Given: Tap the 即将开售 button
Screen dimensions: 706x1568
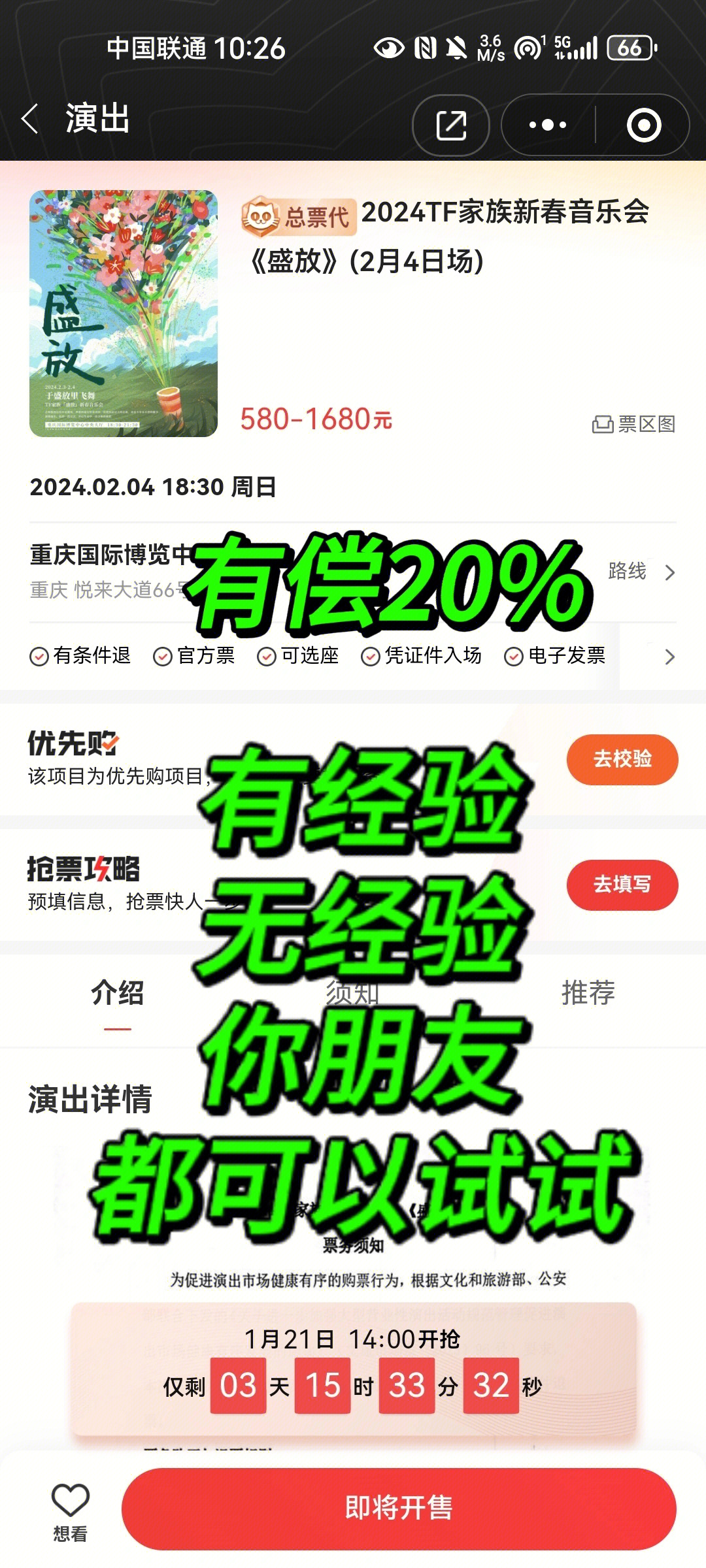Looking at the screenshot, I should click(399, 1508).
